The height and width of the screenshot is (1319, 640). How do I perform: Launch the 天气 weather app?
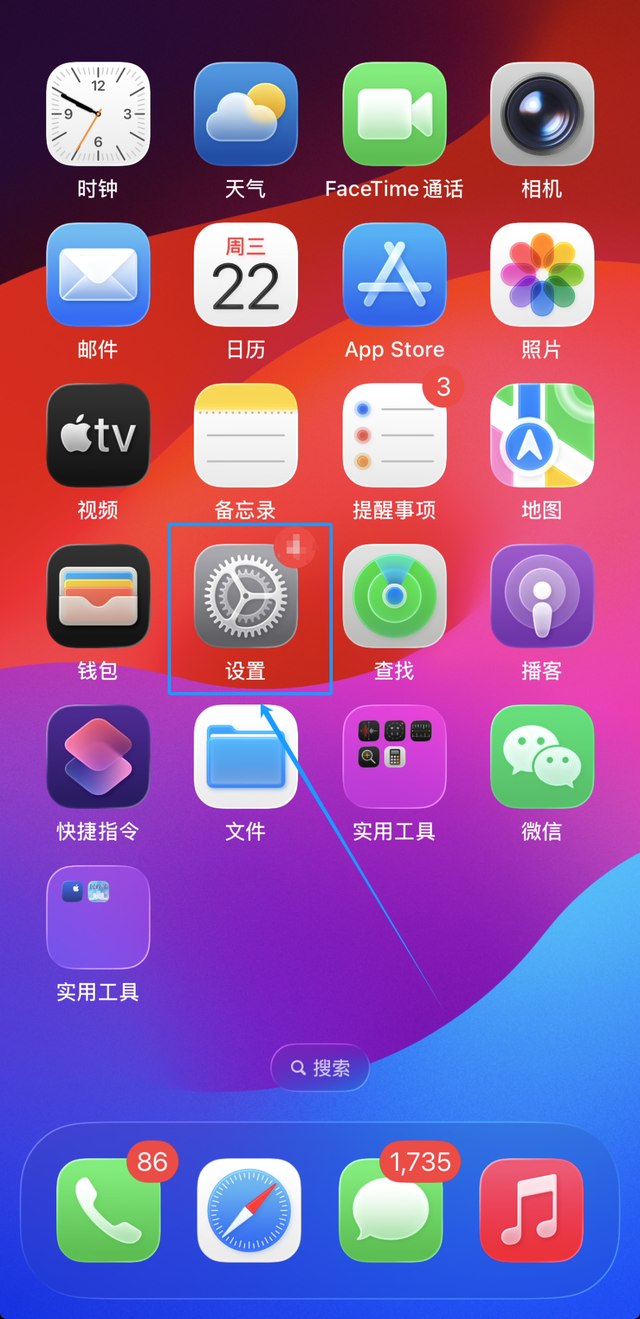coord(246,114)
